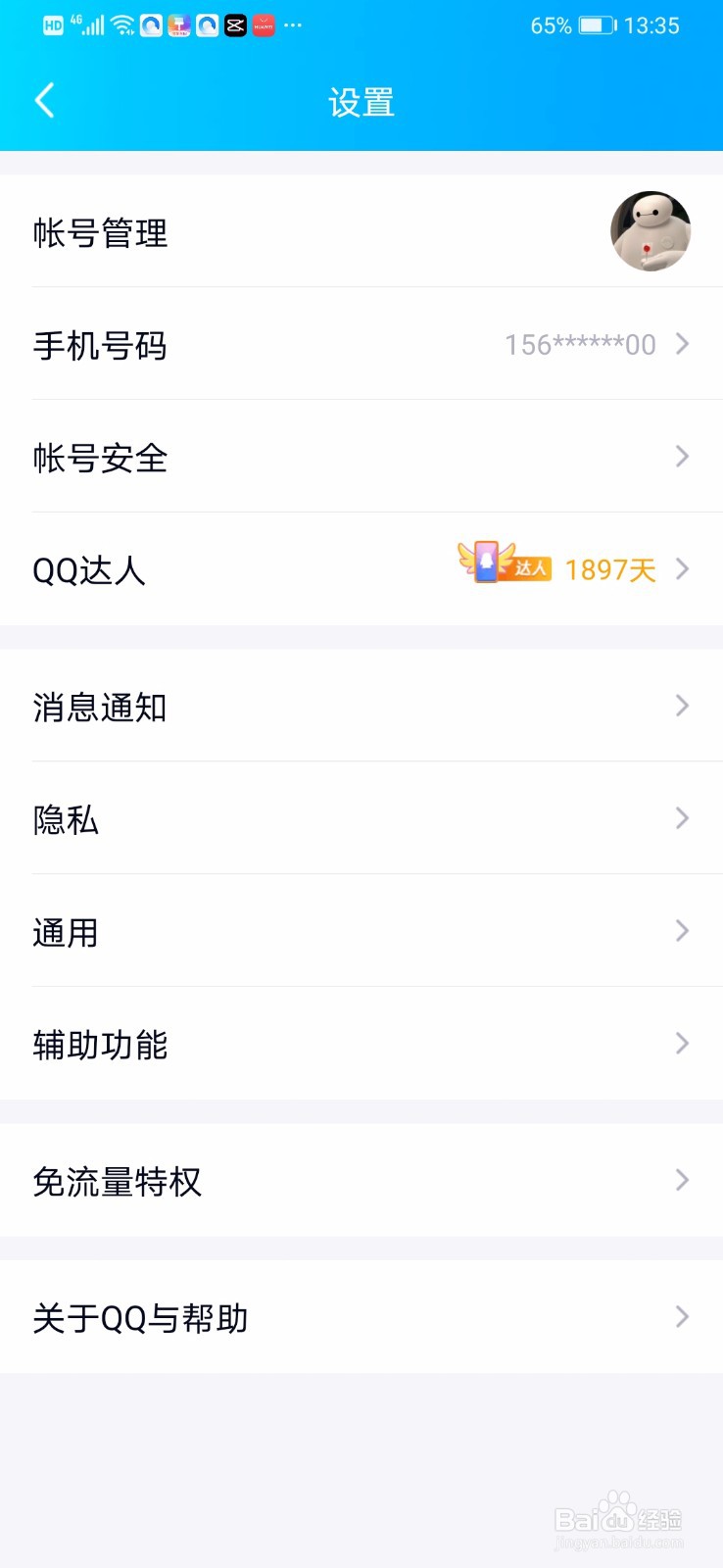Open 免流量特权
The image size is (723, 1568).
coord(361,1180)
